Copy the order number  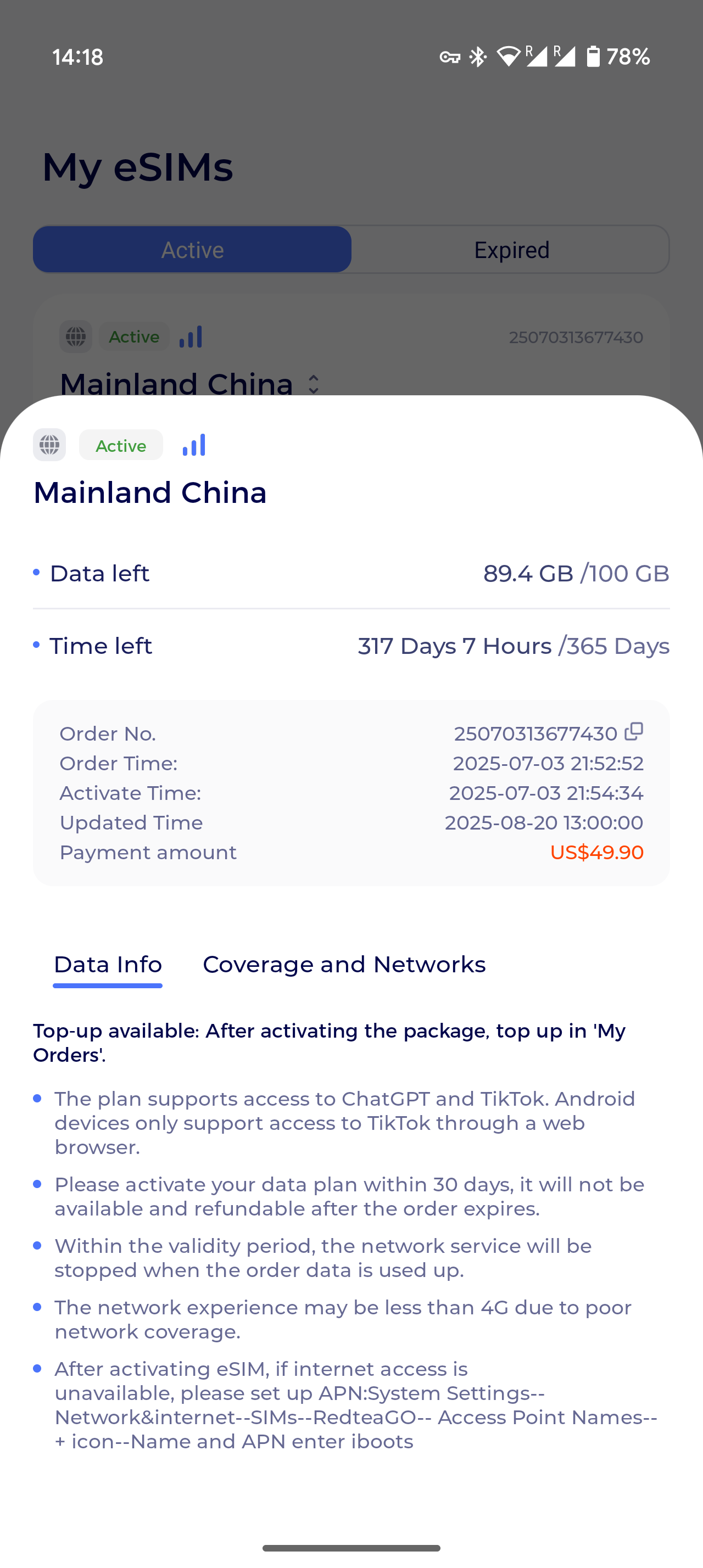[634, 731]
